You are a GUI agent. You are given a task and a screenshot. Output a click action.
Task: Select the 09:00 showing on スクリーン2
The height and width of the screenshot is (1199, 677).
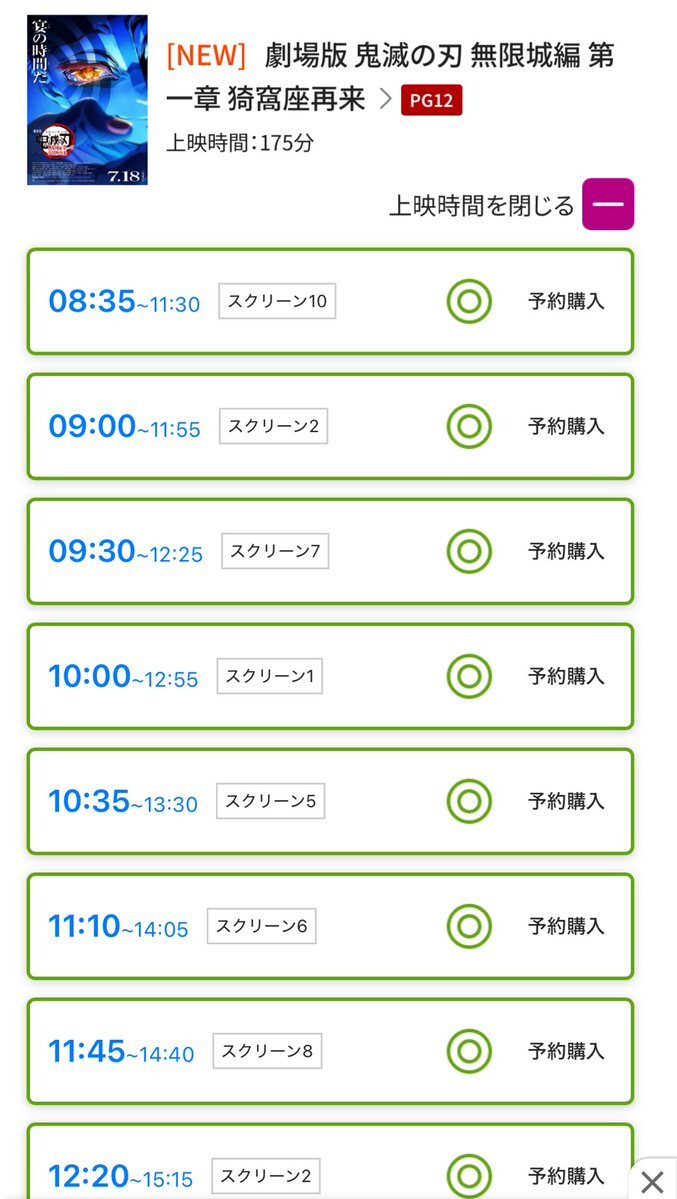[330, 427]
